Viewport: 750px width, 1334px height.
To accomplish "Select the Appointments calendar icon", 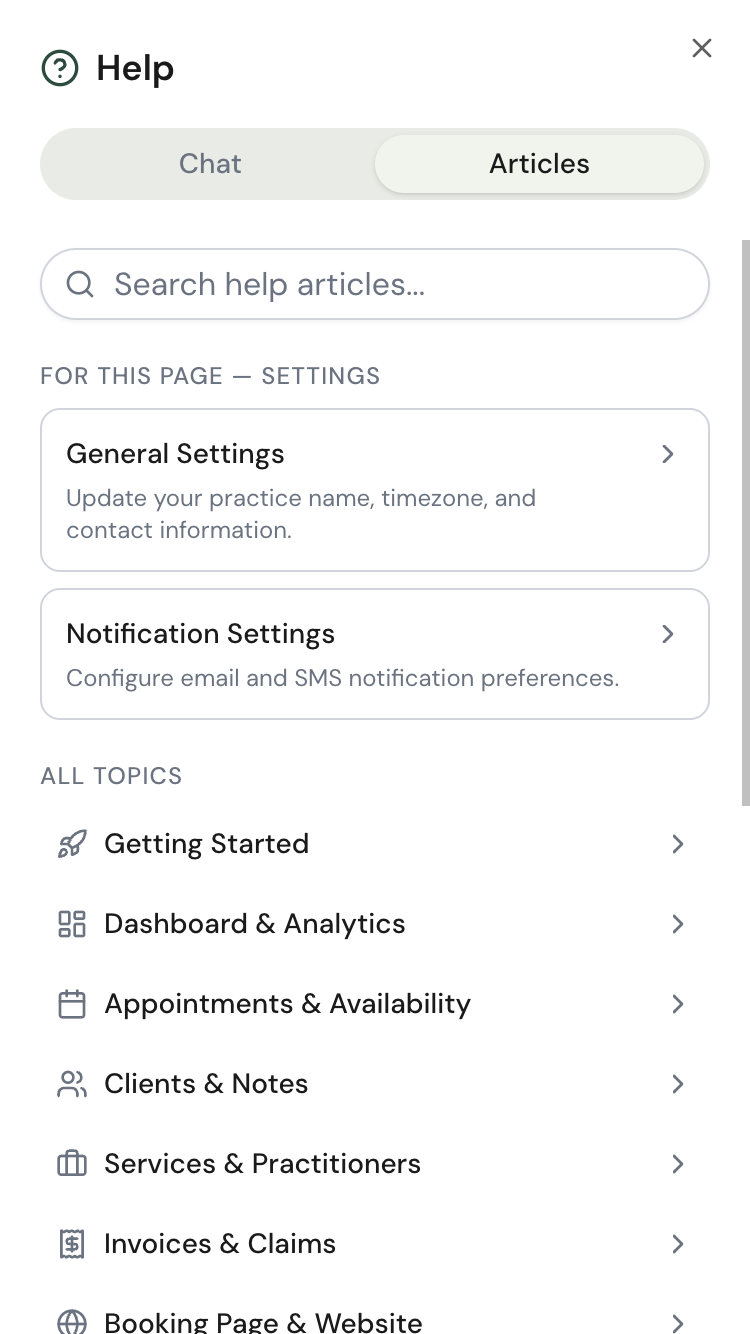I will click(x=71, y=1004).
